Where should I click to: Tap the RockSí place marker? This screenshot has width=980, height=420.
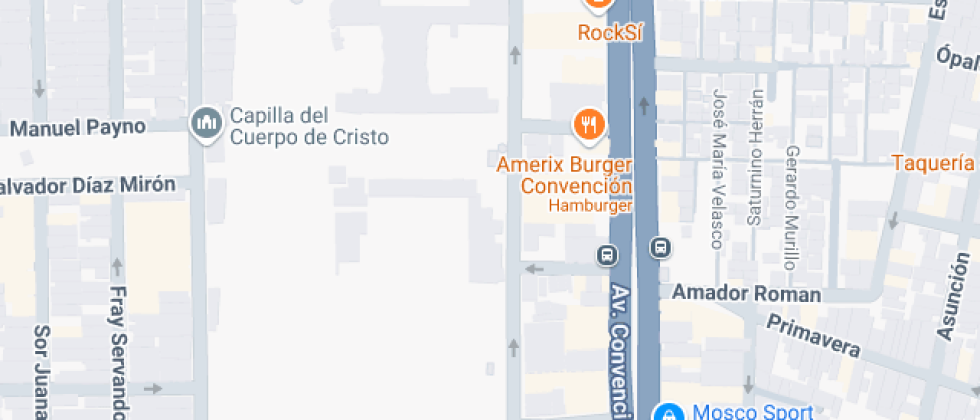[x=598, y=5]
